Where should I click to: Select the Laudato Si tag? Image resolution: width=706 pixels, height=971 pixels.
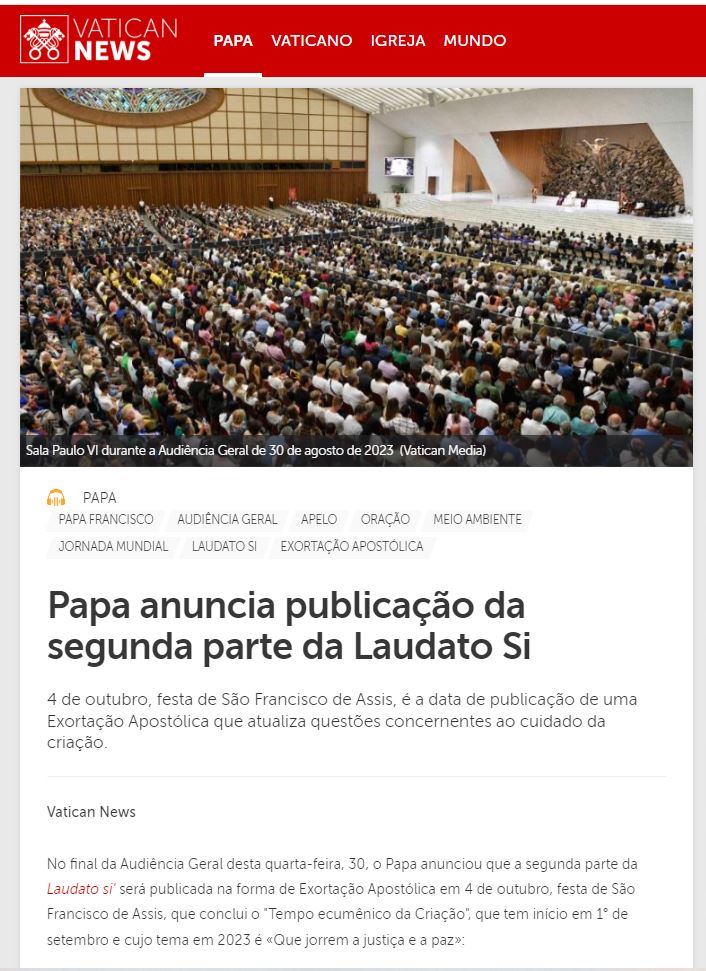(x=224, y=547)
